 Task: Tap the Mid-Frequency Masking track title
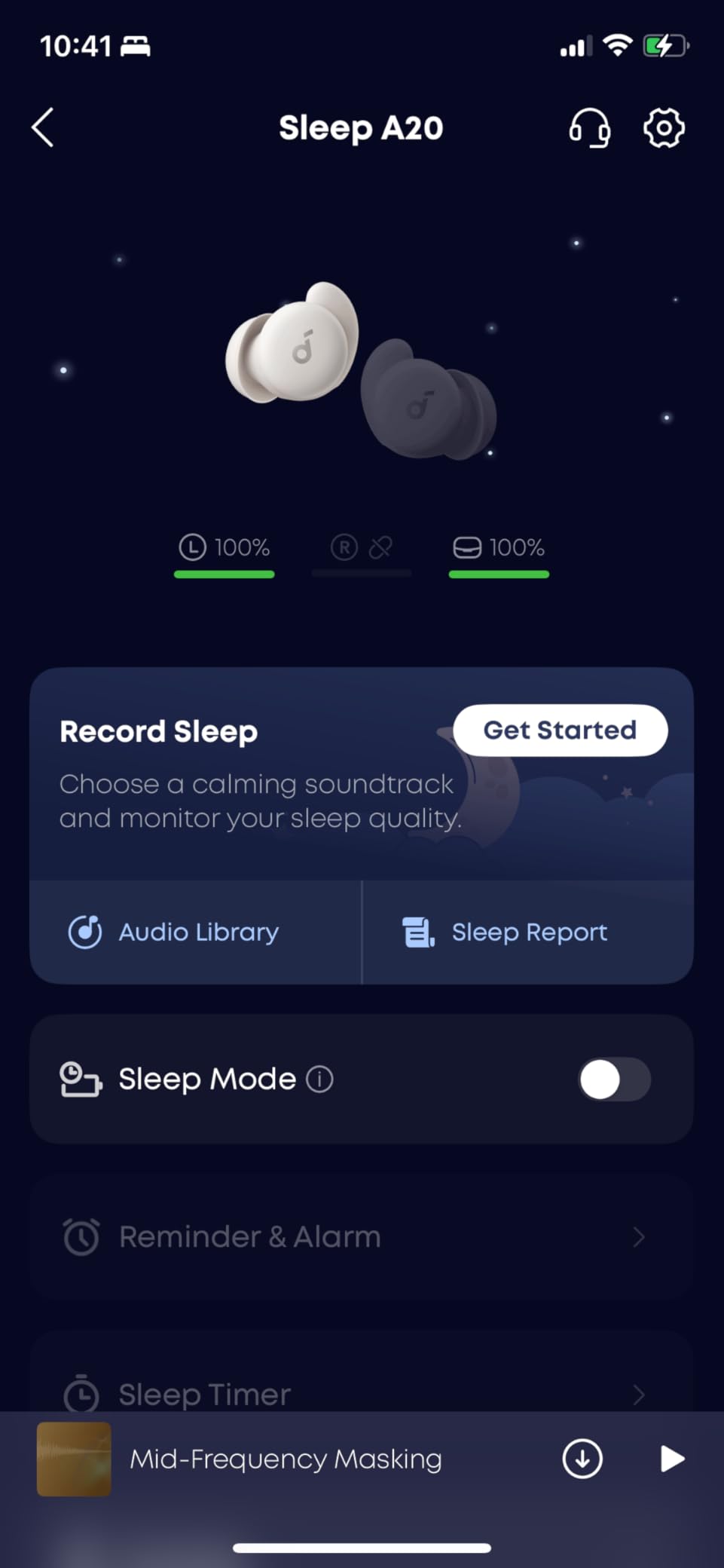(286, 1459)
